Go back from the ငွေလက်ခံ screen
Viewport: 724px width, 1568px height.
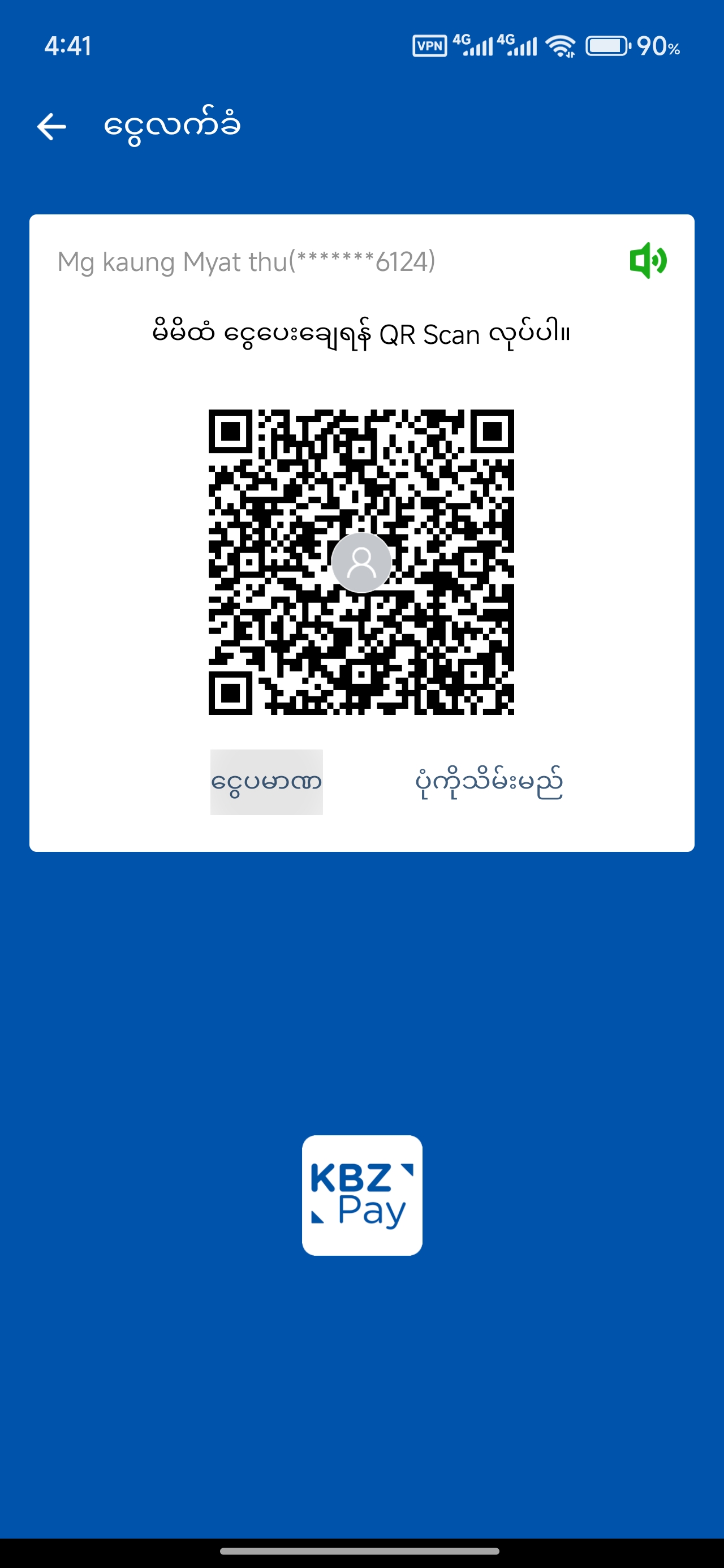point(52,127)
